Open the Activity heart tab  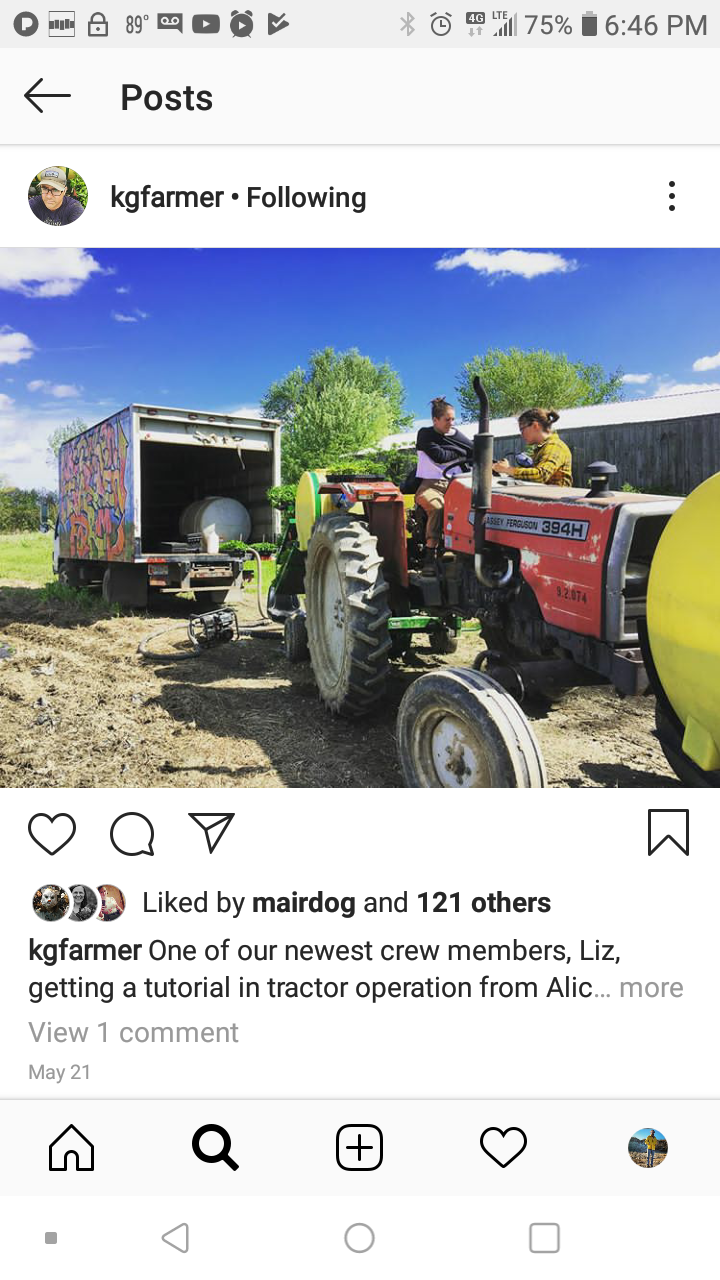(503, 1147)
